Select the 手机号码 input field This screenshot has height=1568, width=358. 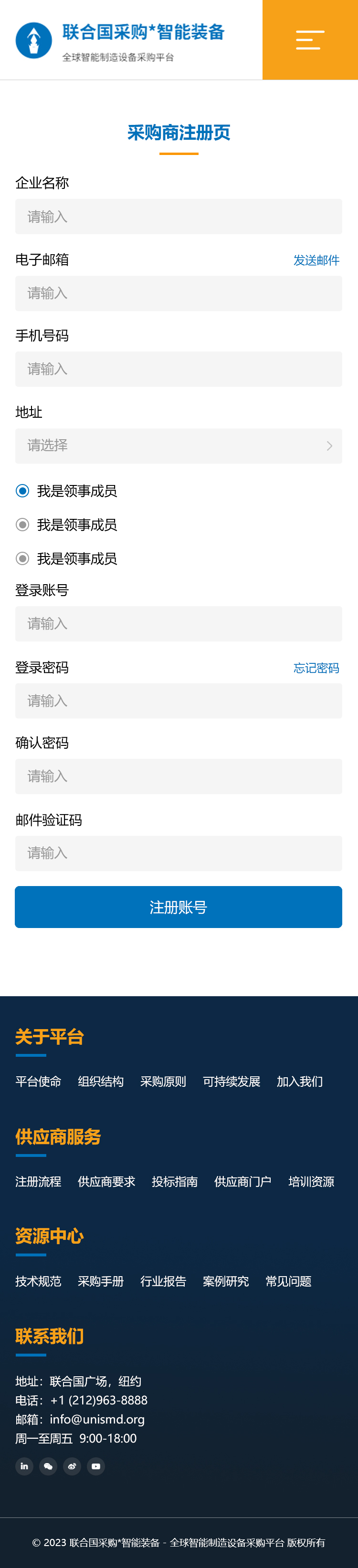tap(179, 370)
